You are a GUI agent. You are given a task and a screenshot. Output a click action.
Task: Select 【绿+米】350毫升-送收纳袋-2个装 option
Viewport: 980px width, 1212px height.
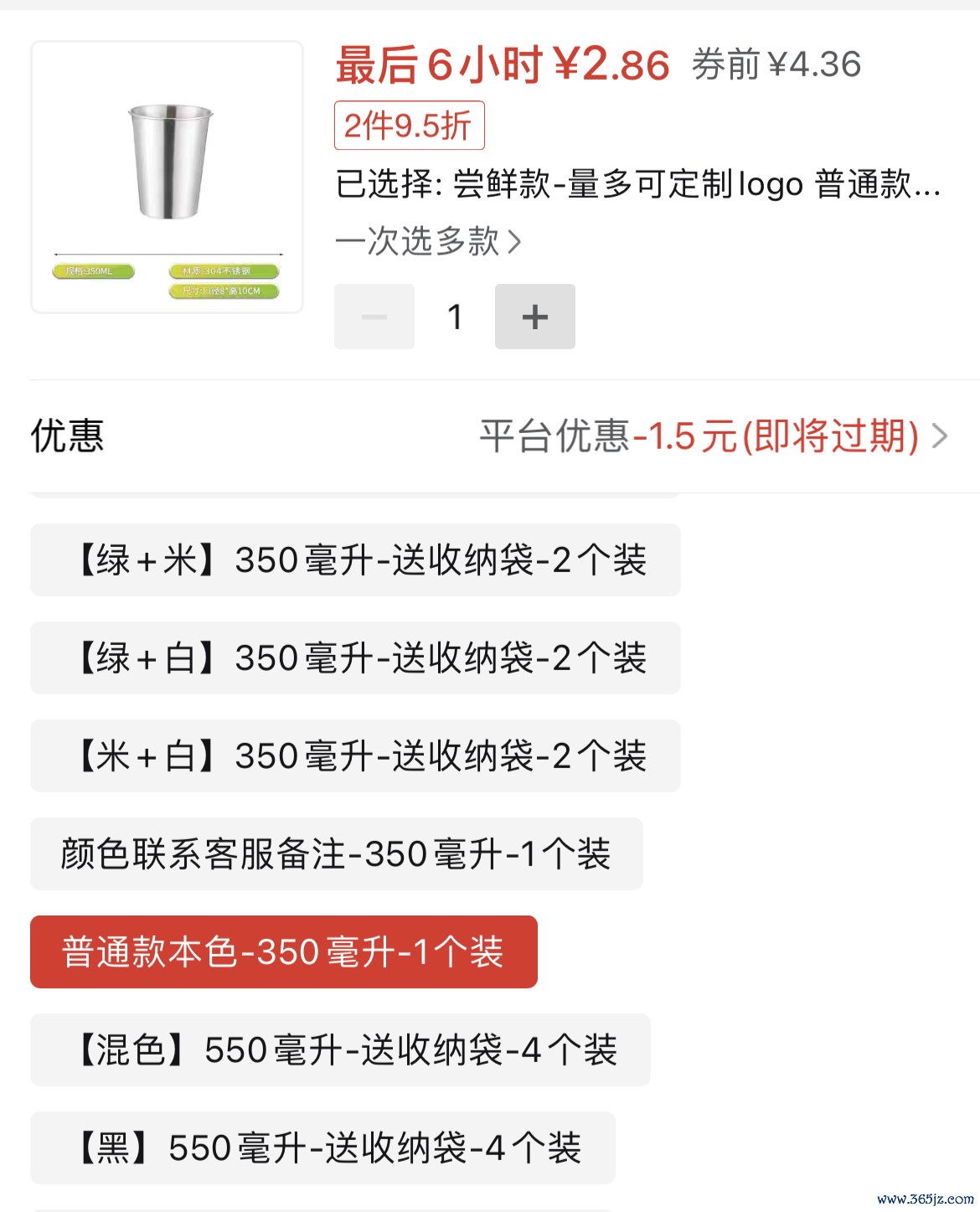click(x=355, y=560)
